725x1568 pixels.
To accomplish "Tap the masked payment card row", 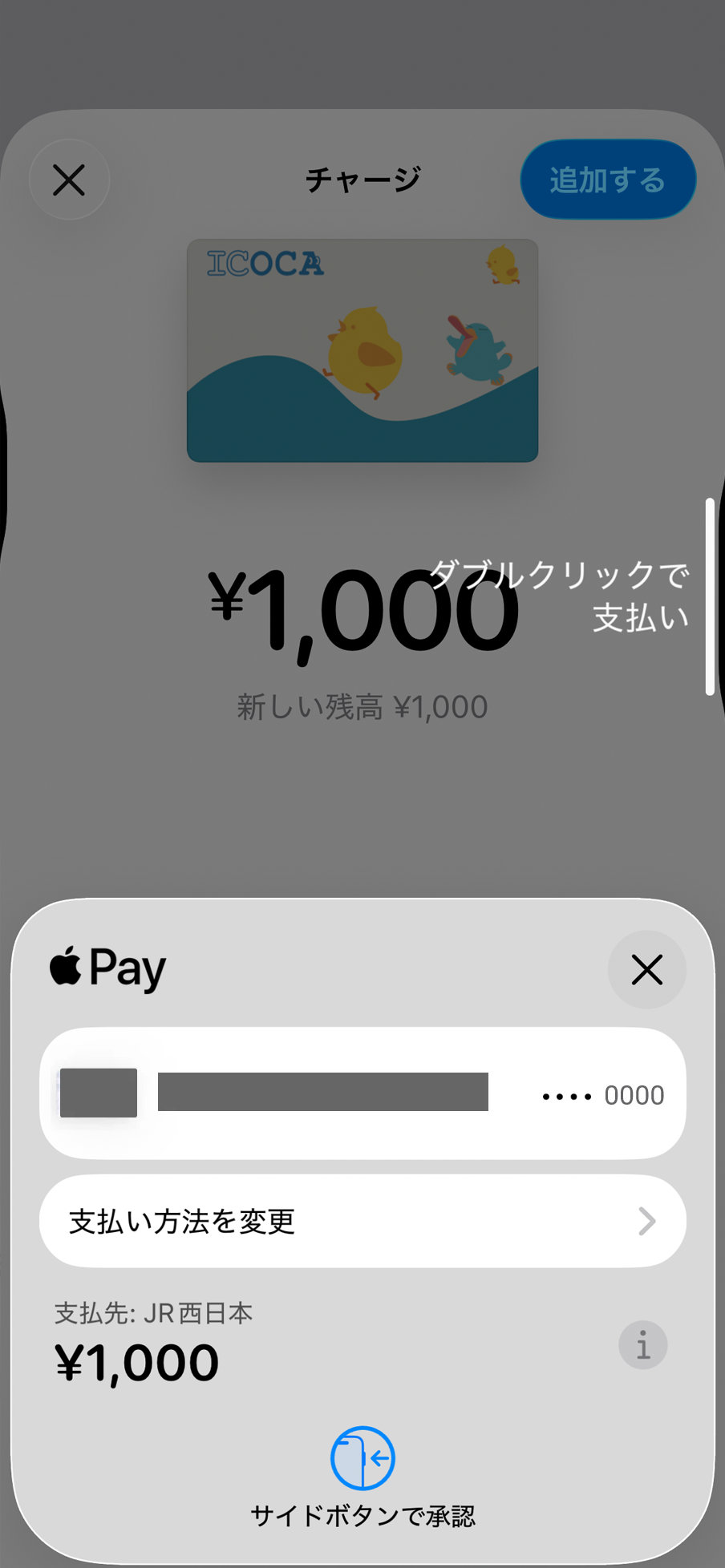I will coord(362,1093).
